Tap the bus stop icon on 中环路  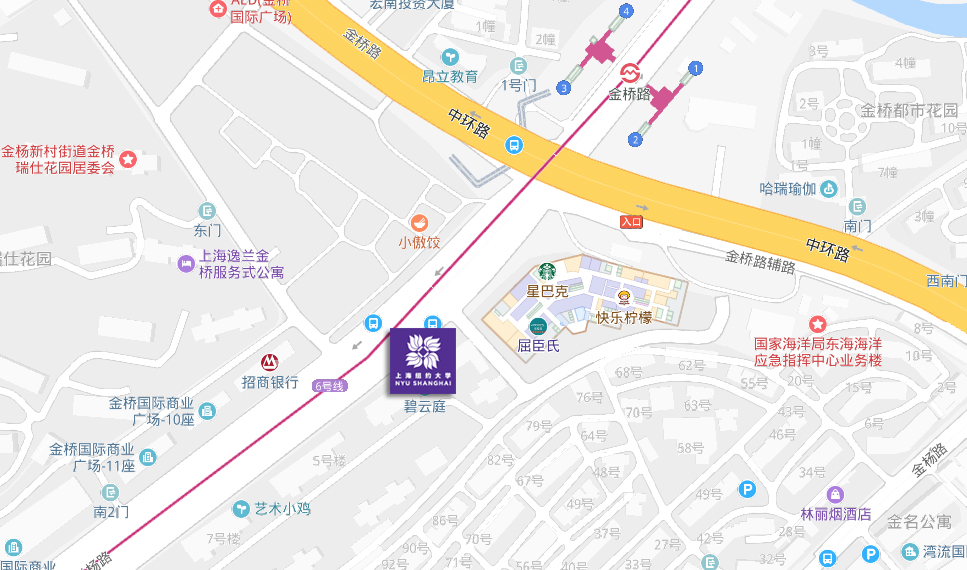(513, 145)
